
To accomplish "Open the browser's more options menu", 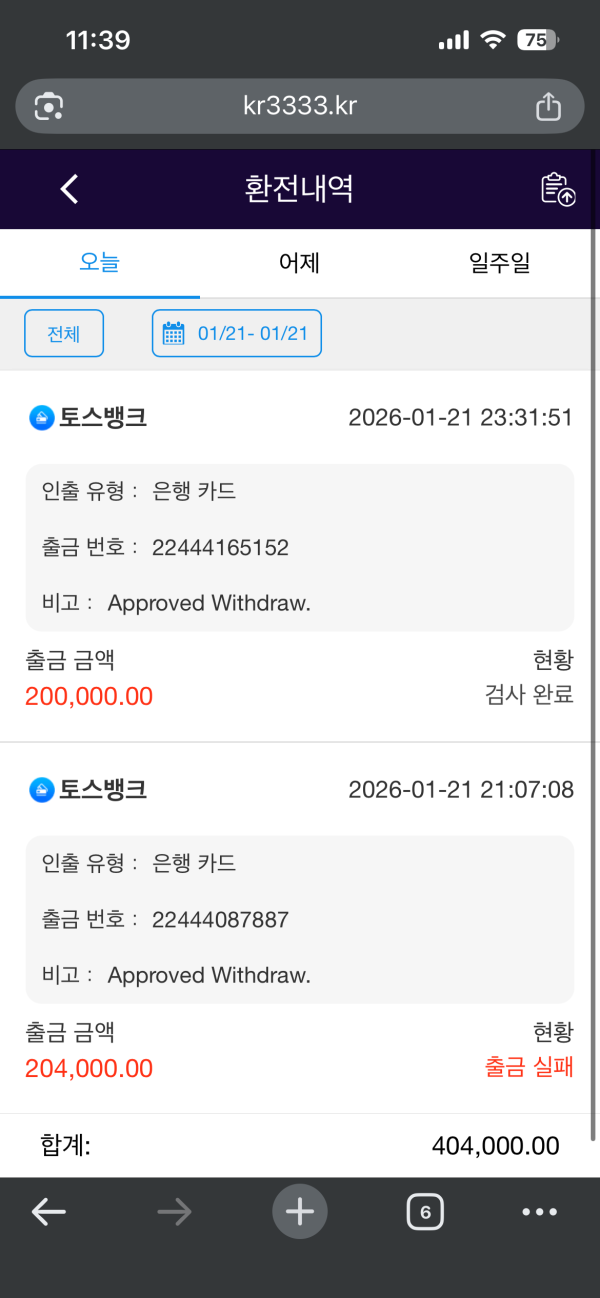I will pyautogui.click(x=540, y=1212).
